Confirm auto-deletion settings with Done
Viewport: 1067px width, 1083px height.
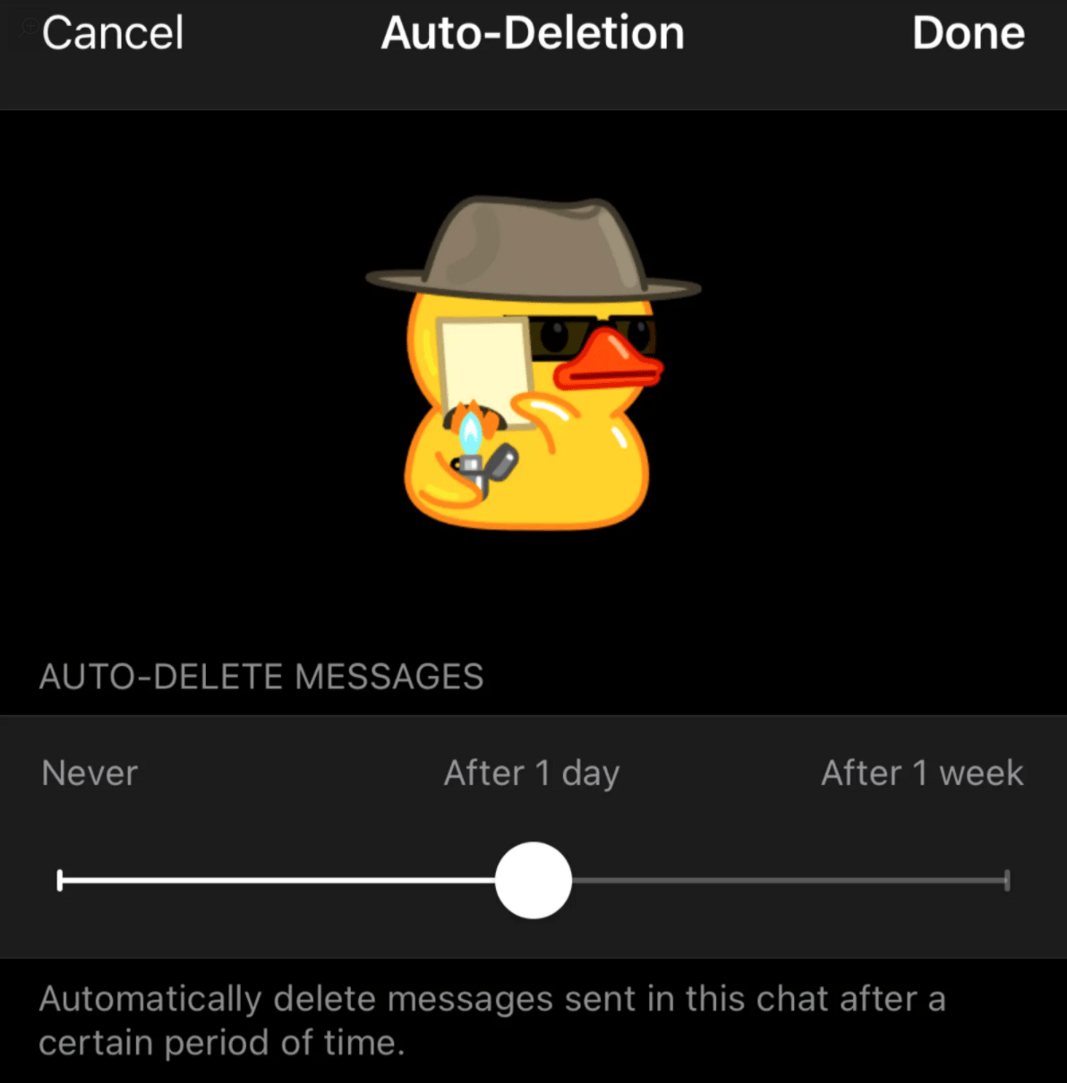pos(967,32)
